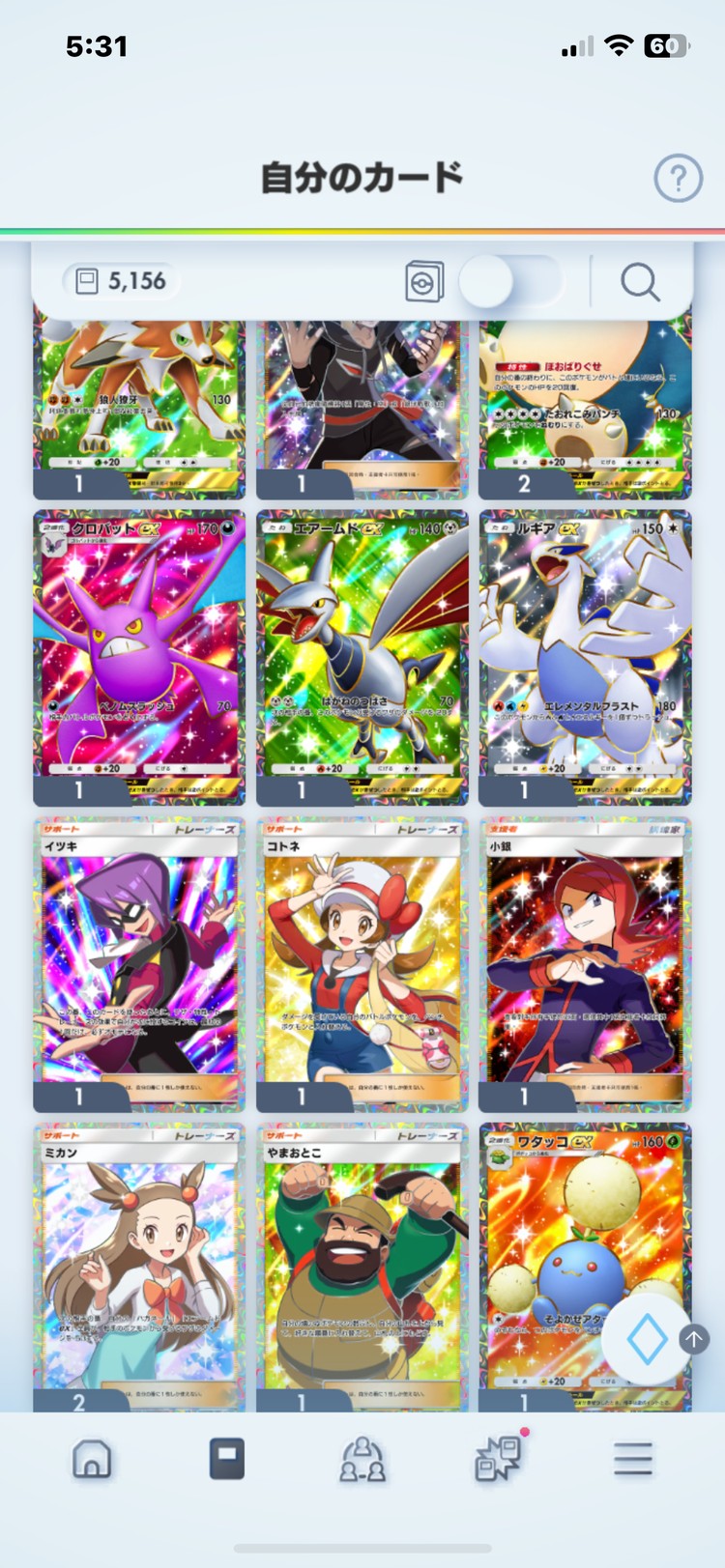
Task: Toggle the card display switch
Action: 509,282
